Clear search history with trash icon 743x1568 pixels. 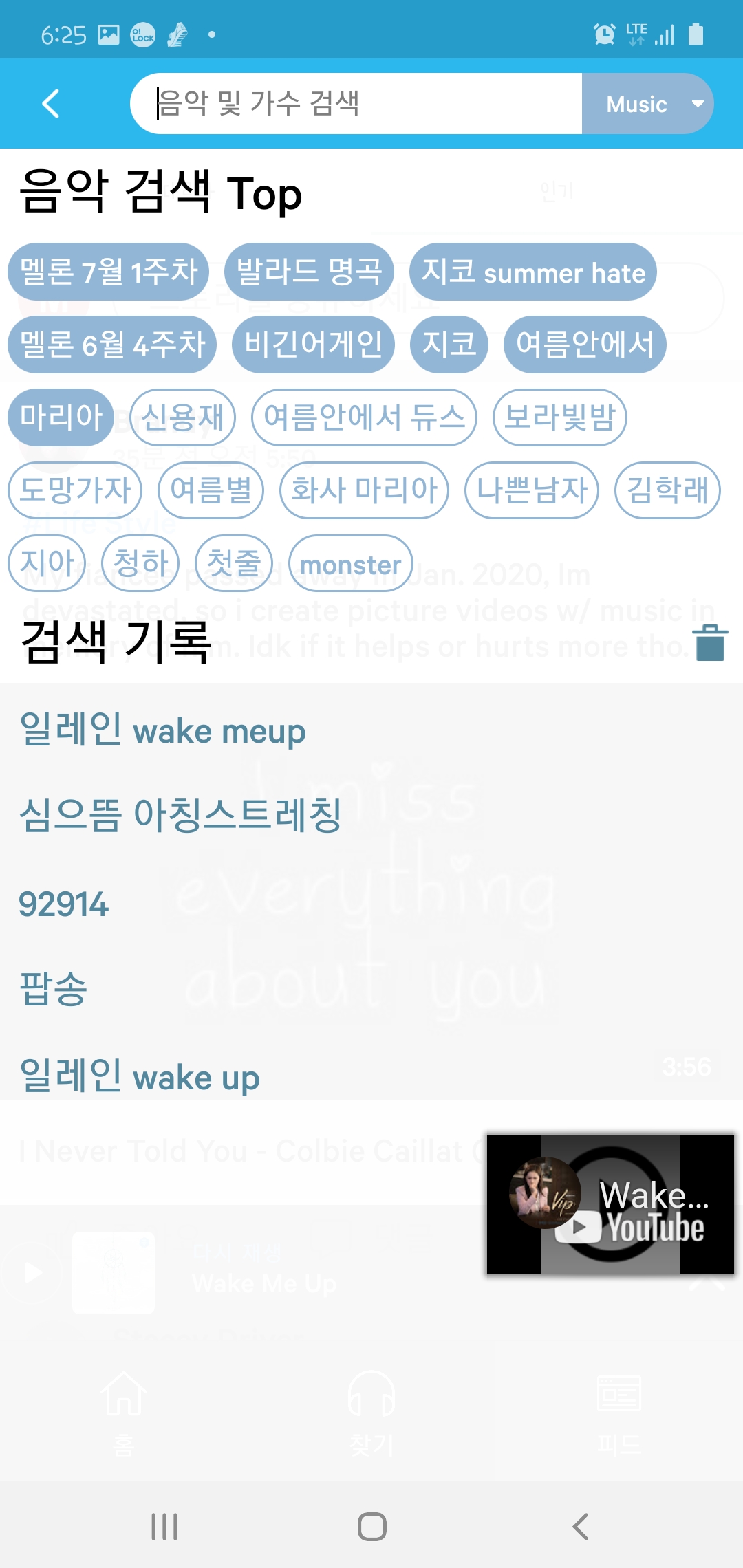coord(710,643)
